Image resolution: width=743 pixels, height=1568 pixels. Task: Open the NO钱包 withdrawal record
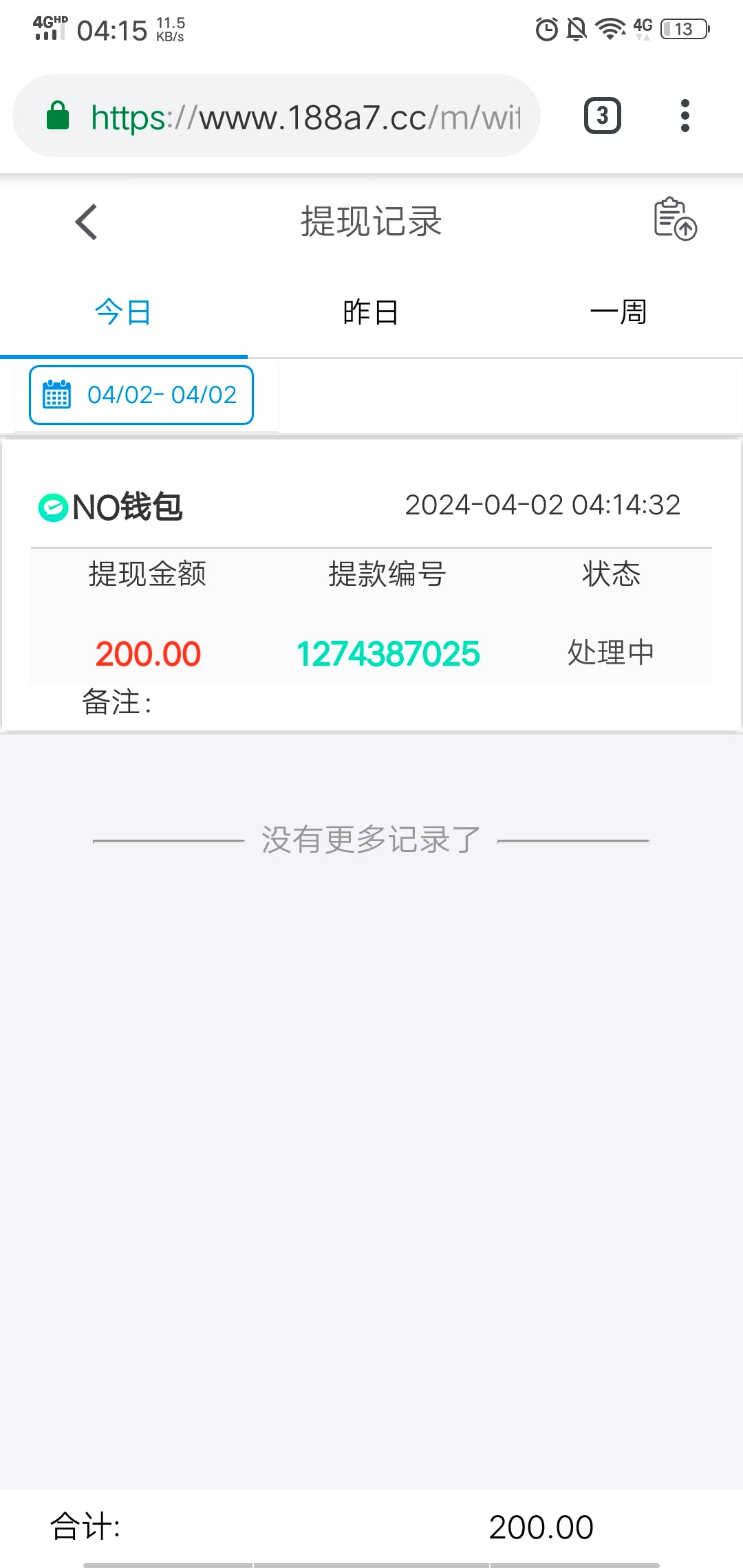pos(371,585)
